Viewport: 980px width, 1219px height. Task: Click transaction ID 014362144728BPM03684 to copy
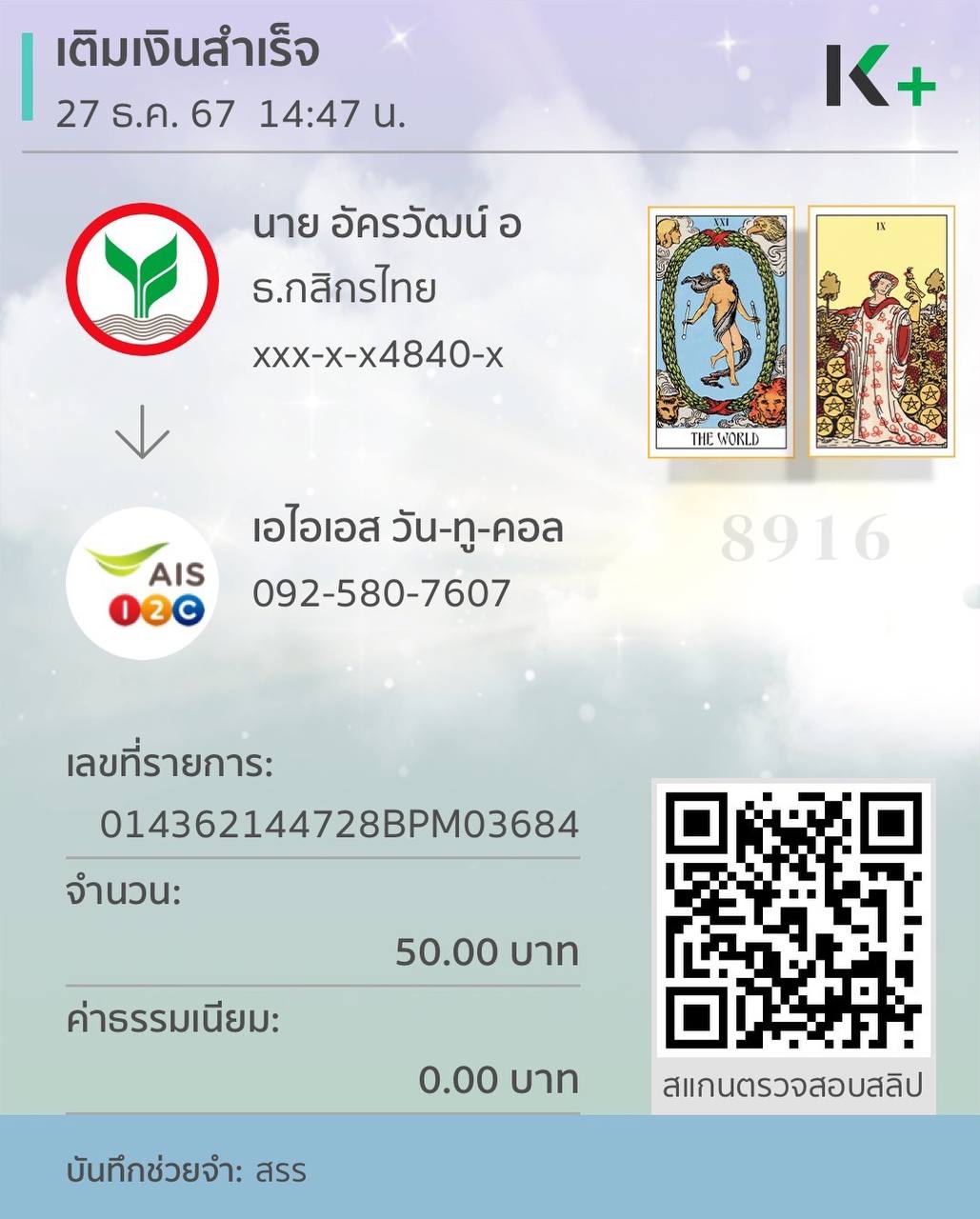pos(343,827)
